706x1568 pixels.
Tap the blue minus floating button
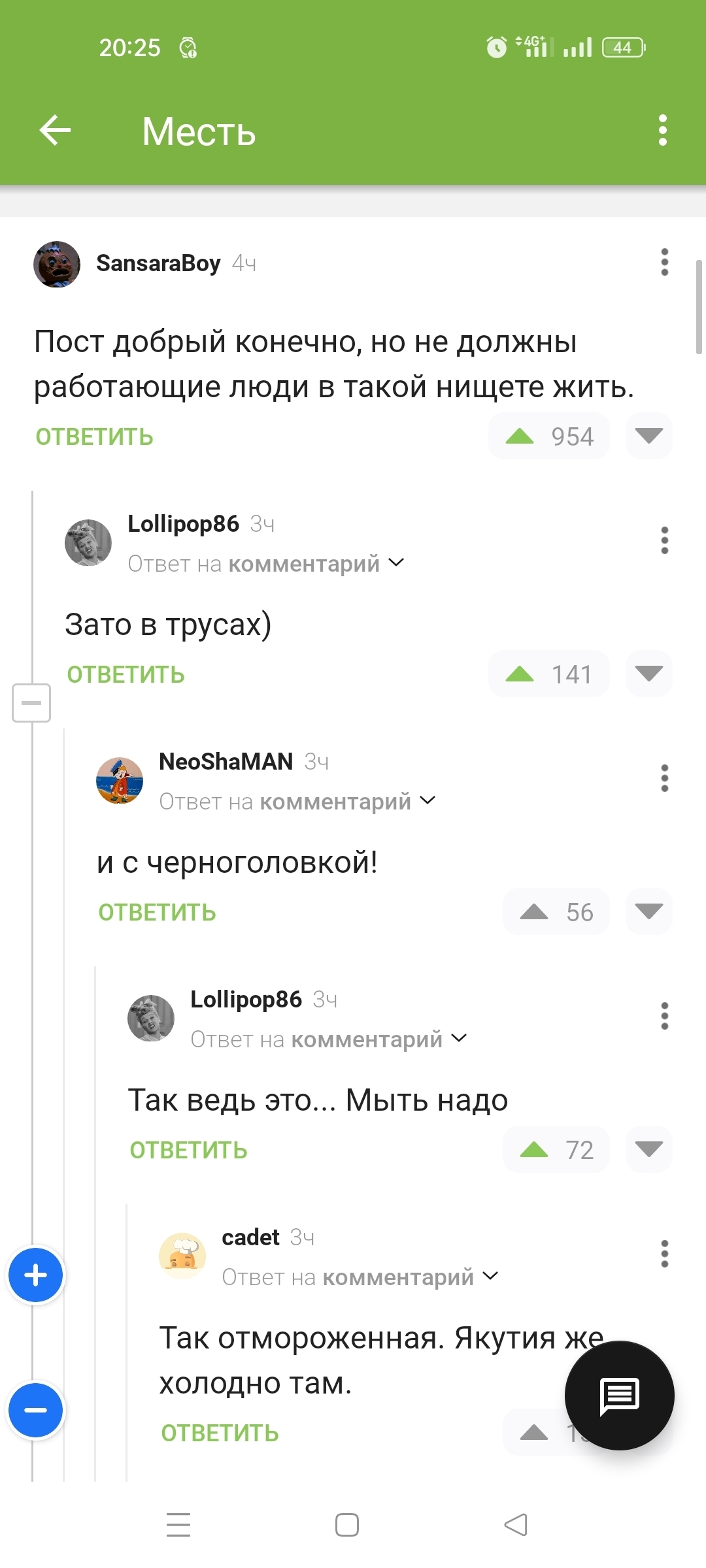tap(36, 1410)
